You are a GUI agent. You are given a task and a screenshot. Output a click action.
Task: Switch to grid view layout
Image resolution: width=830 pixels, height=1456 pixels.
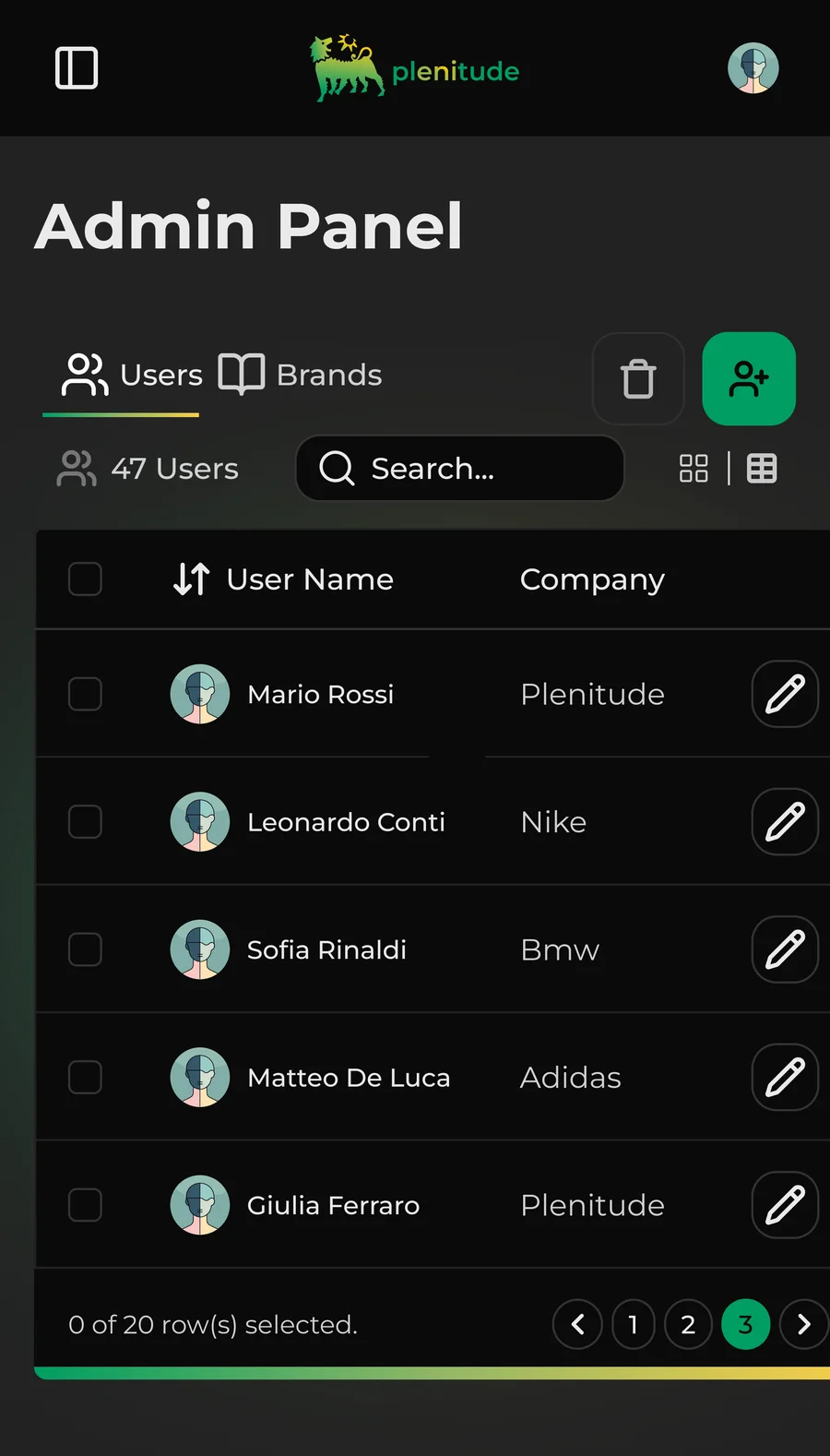(694, 468)
